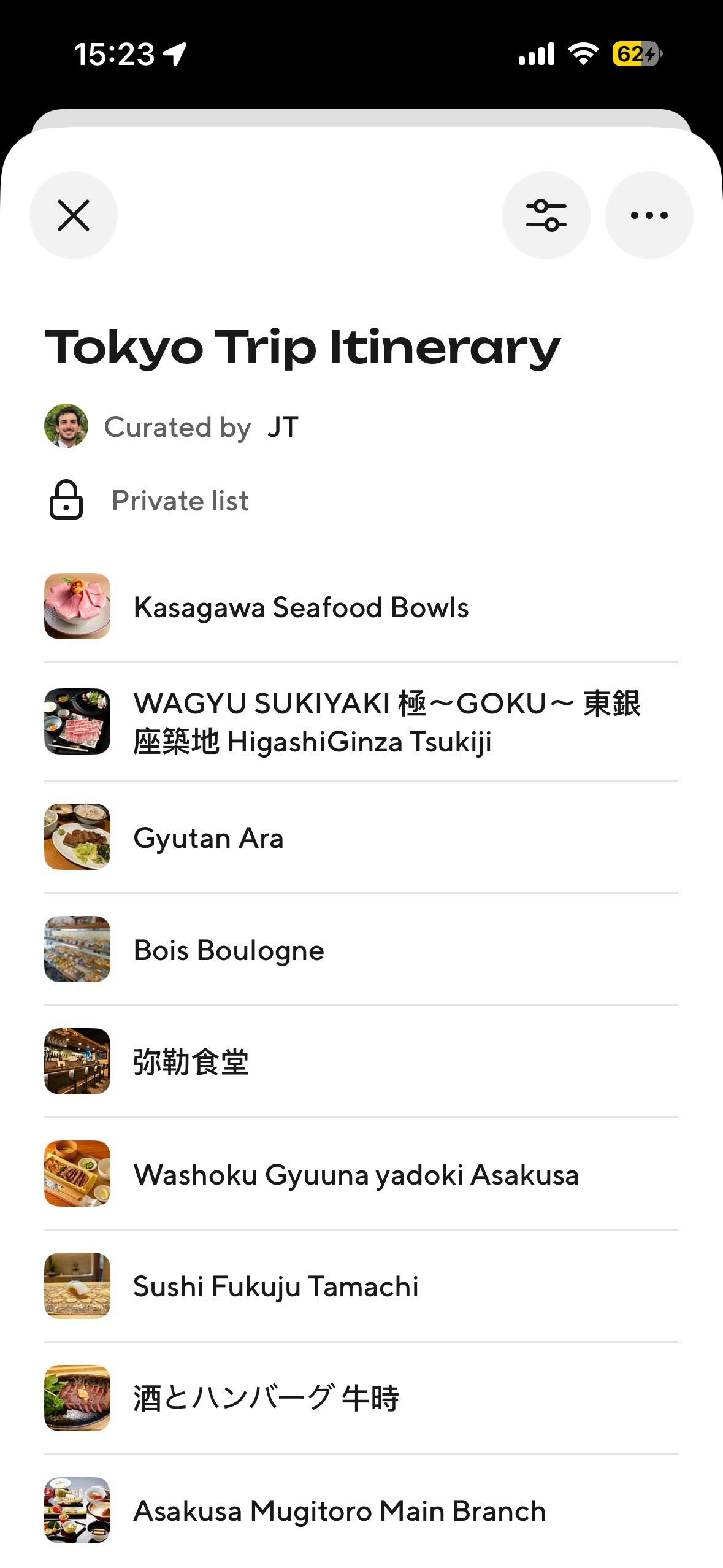
Task: Select Washoku Gyuuna yadoki Asakusa
Action: (x=356, y=1175)
